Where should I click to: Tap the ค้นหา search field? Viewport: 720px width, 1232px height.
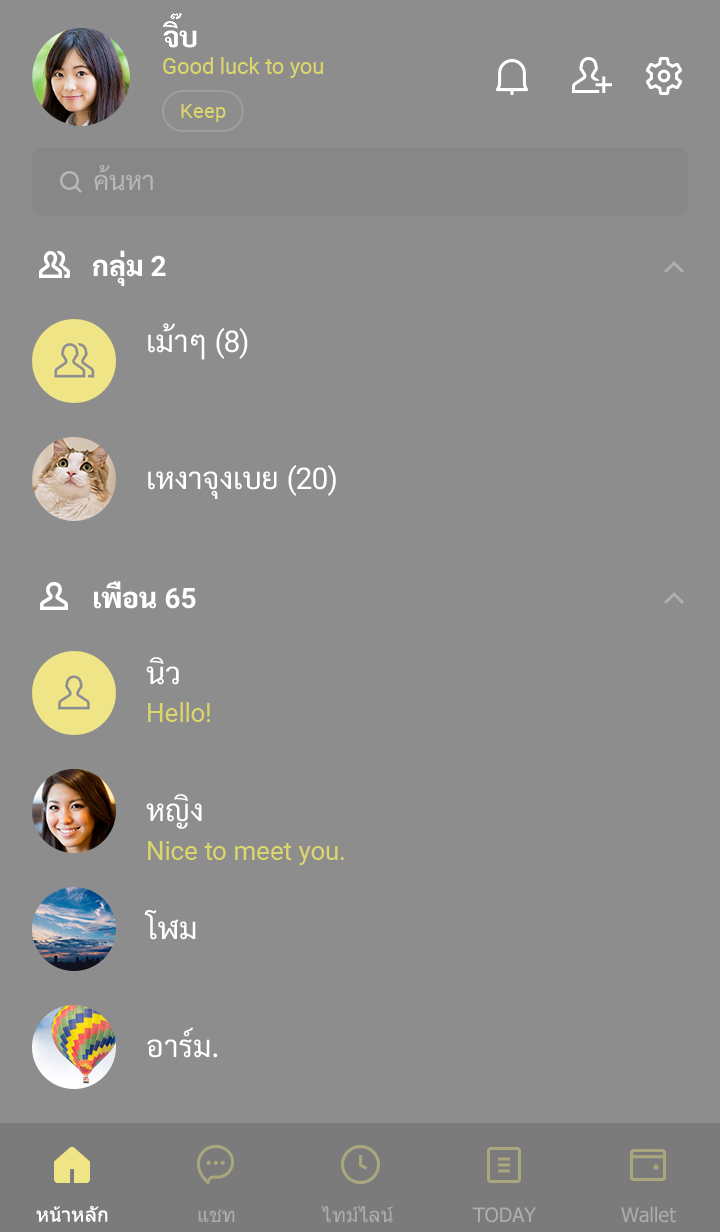click(x=360, y=182)
